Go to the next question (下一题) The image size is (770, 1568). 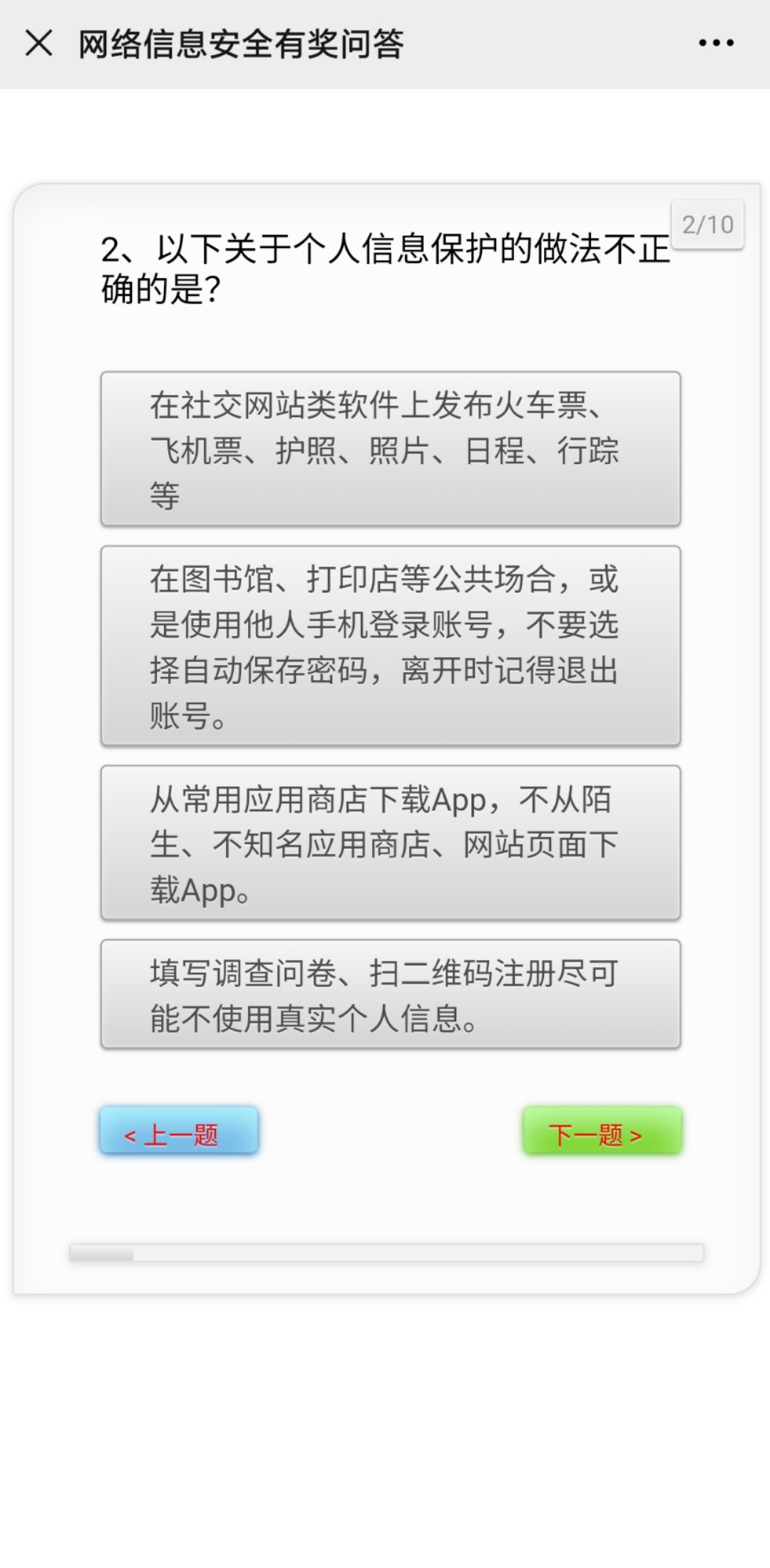pos(602,1131)
